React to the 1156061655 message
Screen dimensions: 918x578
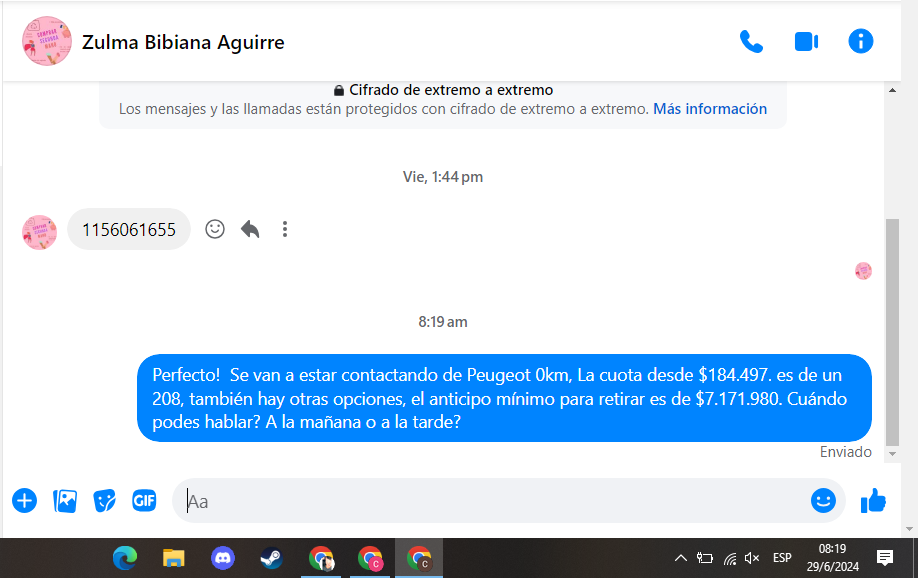215,229
